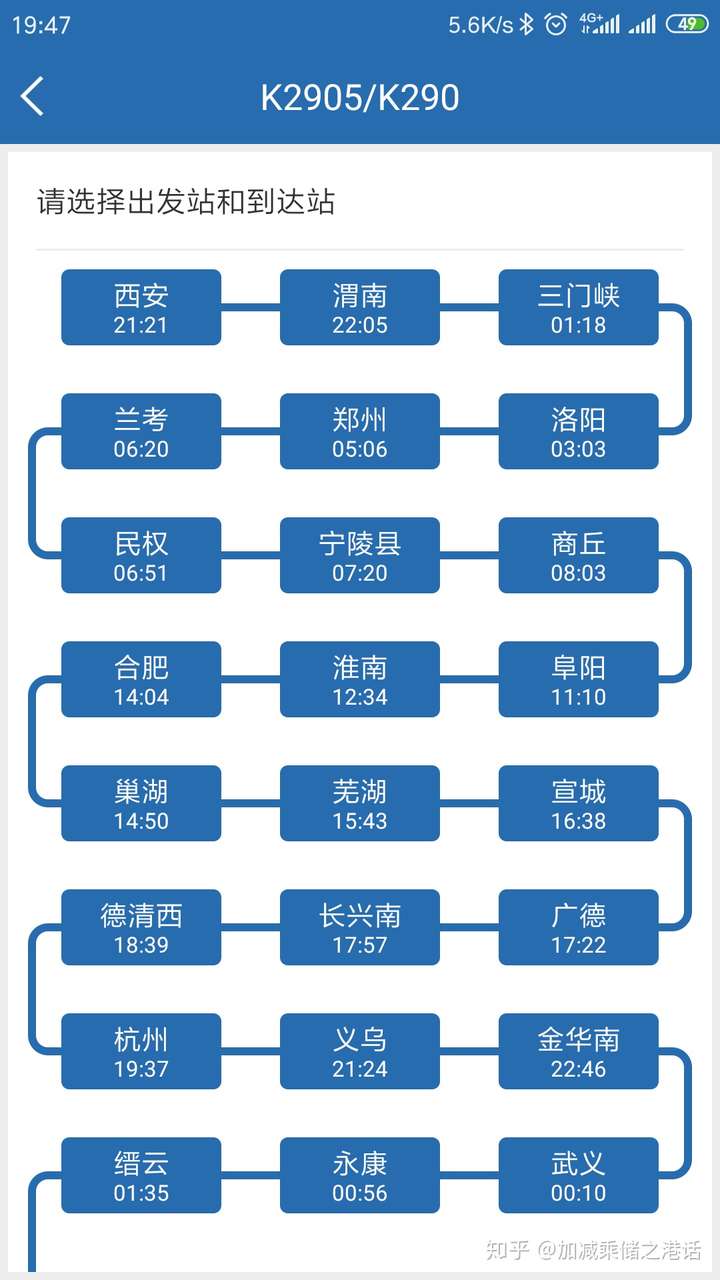Tap the 淮南 station button
The image size is (720, 1280).
(x=360, y=679)
